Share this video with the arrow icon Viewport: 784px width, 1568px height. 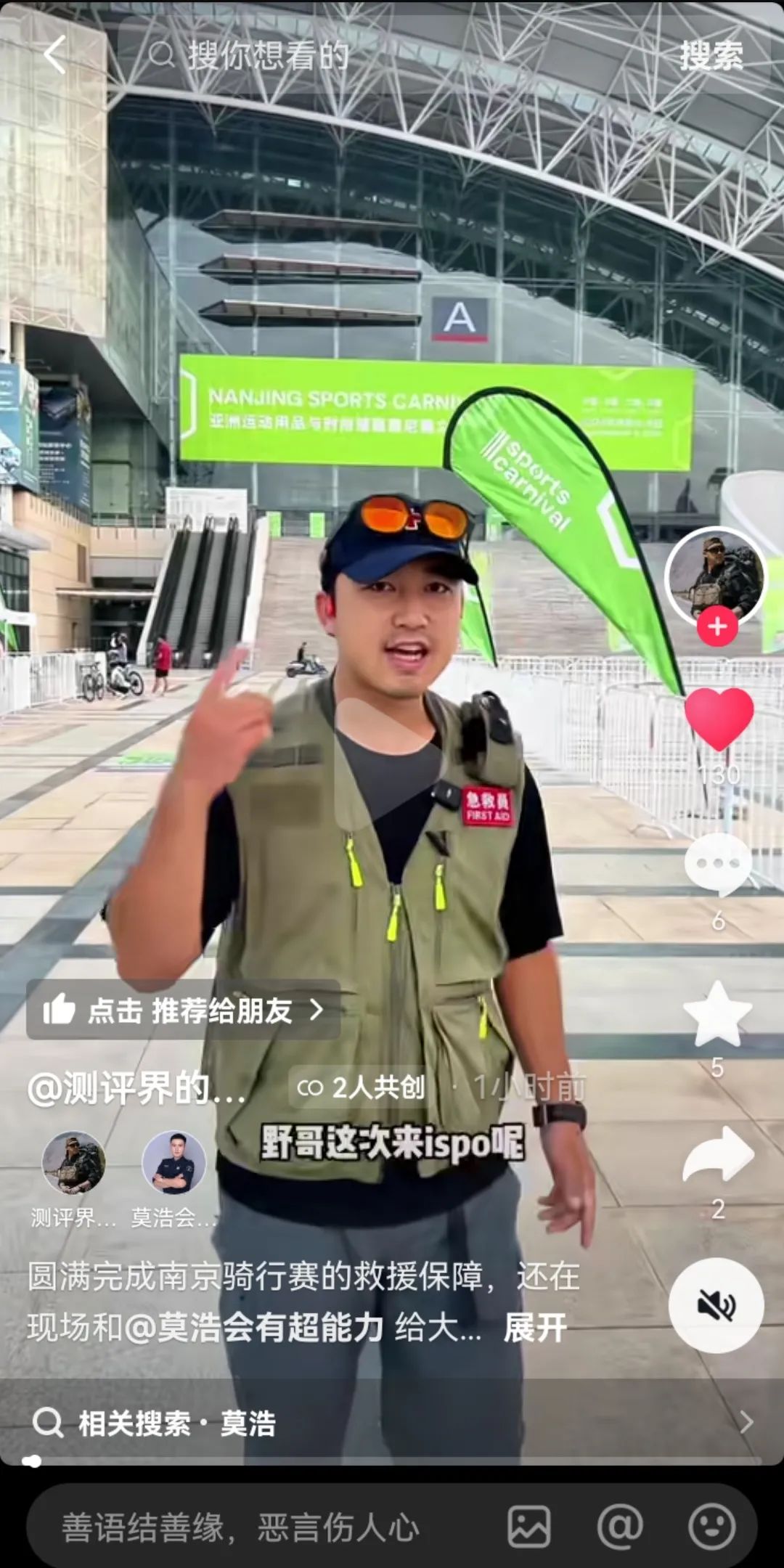click(717, 1156)
